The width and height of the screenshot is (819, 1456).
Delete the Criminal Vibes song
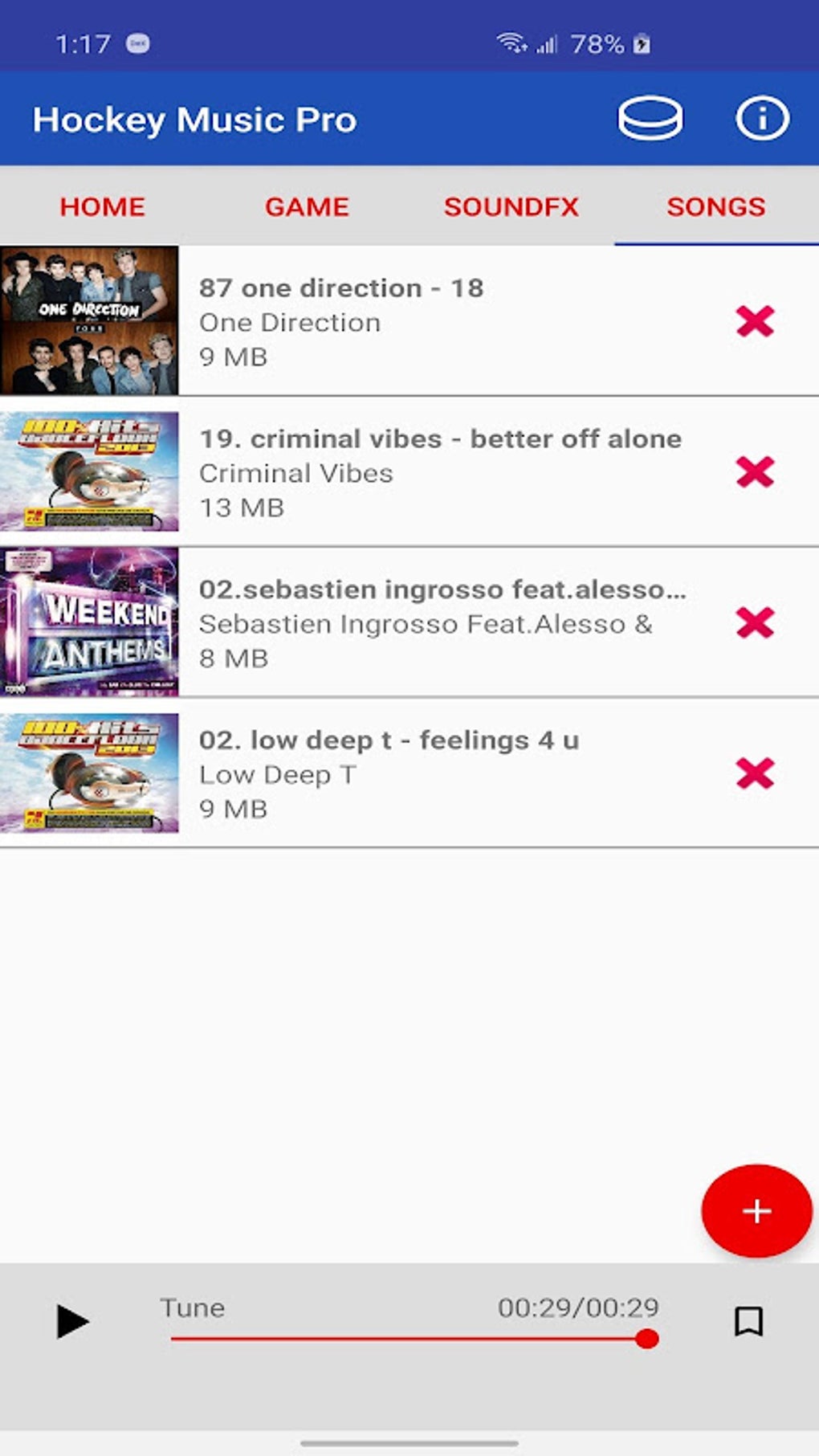755,471
